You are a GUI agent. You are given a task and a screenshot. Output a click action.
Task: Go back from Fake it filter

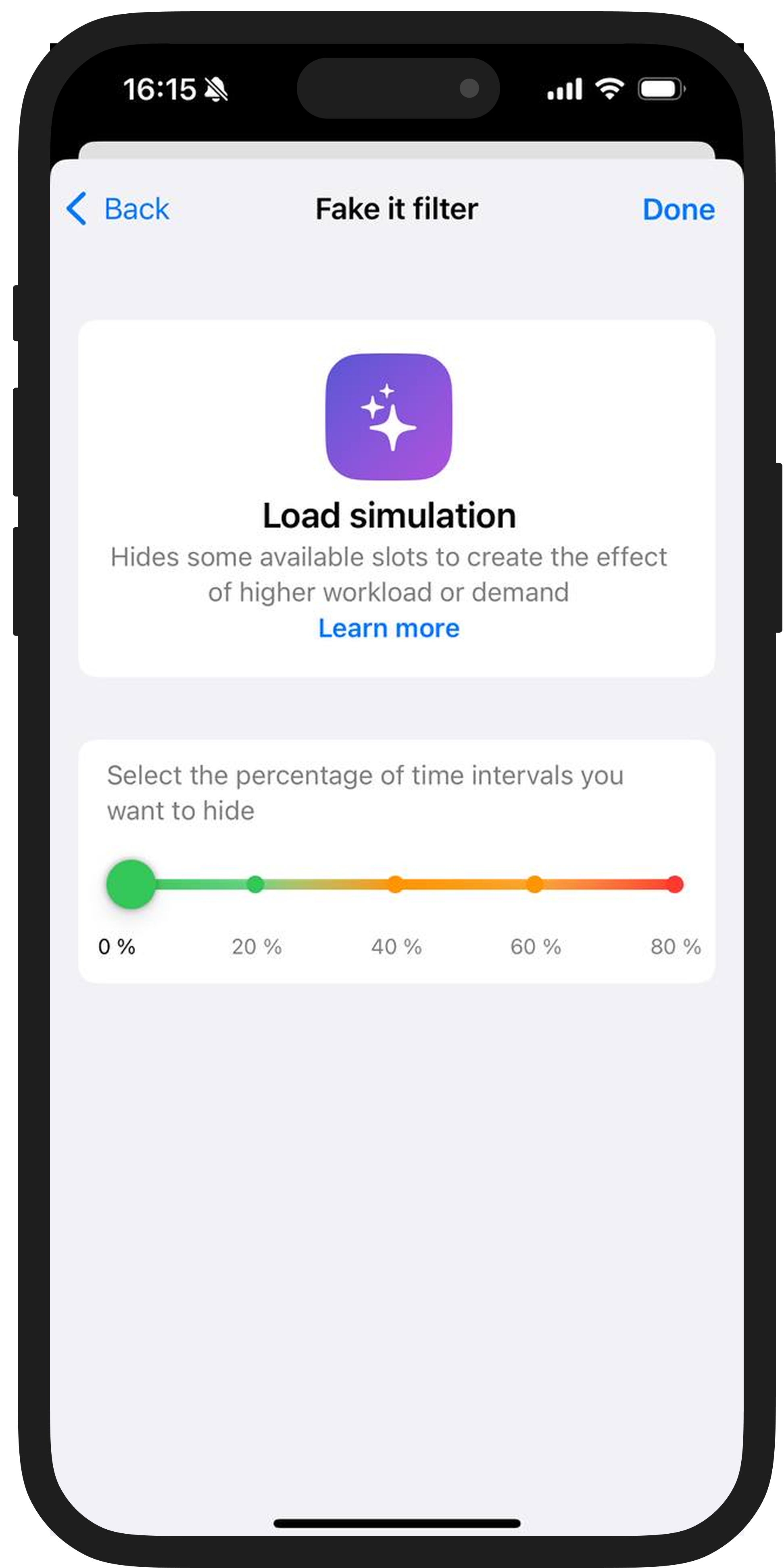118,209
